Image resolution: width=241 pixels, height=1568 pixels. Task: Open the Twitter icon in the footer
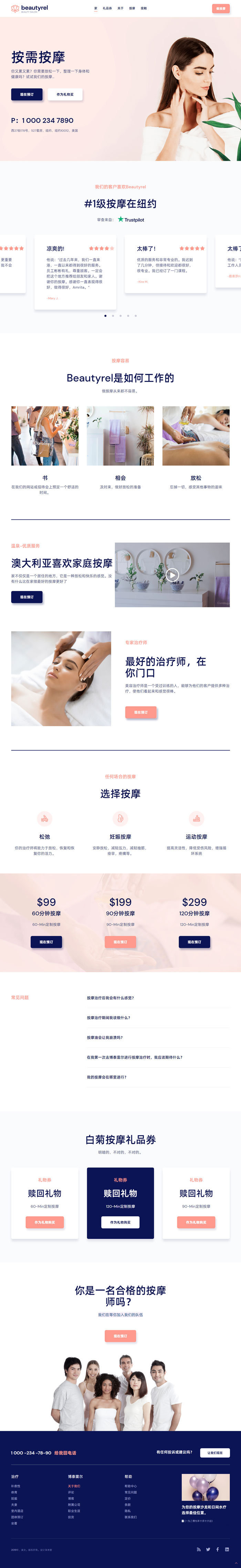tap(208, 1549)
